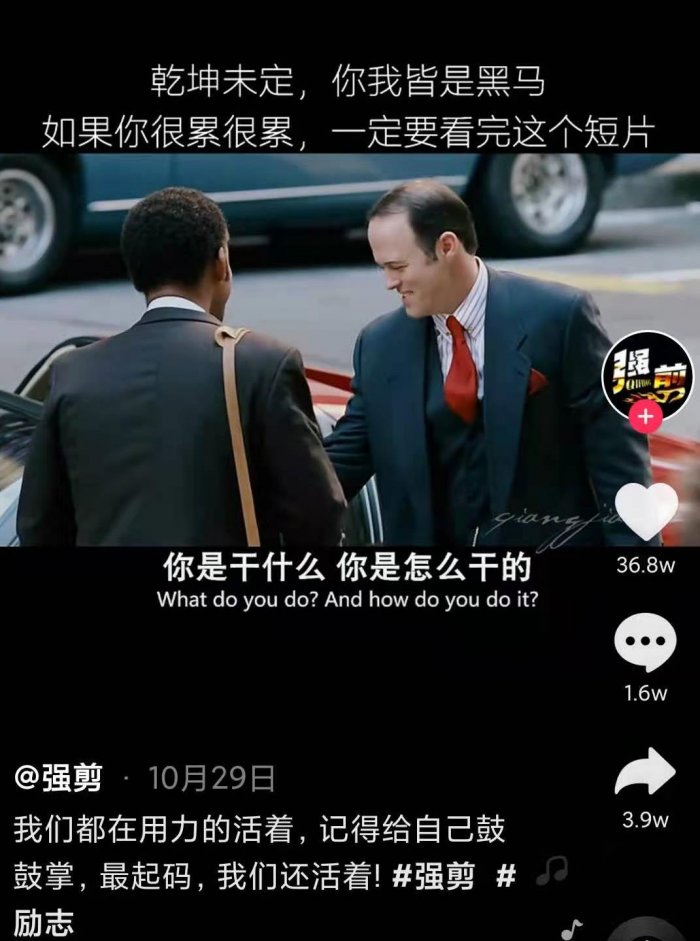Open the @强剪 username link

[x=61, y=778]
